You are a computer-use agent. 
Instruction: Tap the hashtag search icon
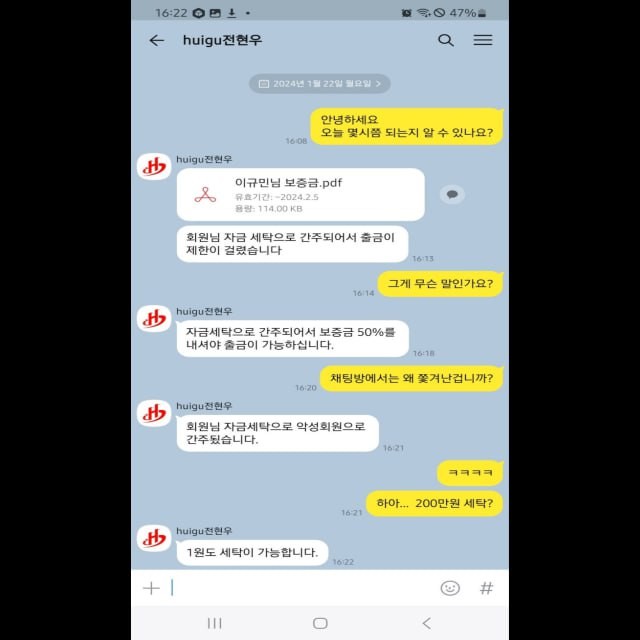[486, 588]
